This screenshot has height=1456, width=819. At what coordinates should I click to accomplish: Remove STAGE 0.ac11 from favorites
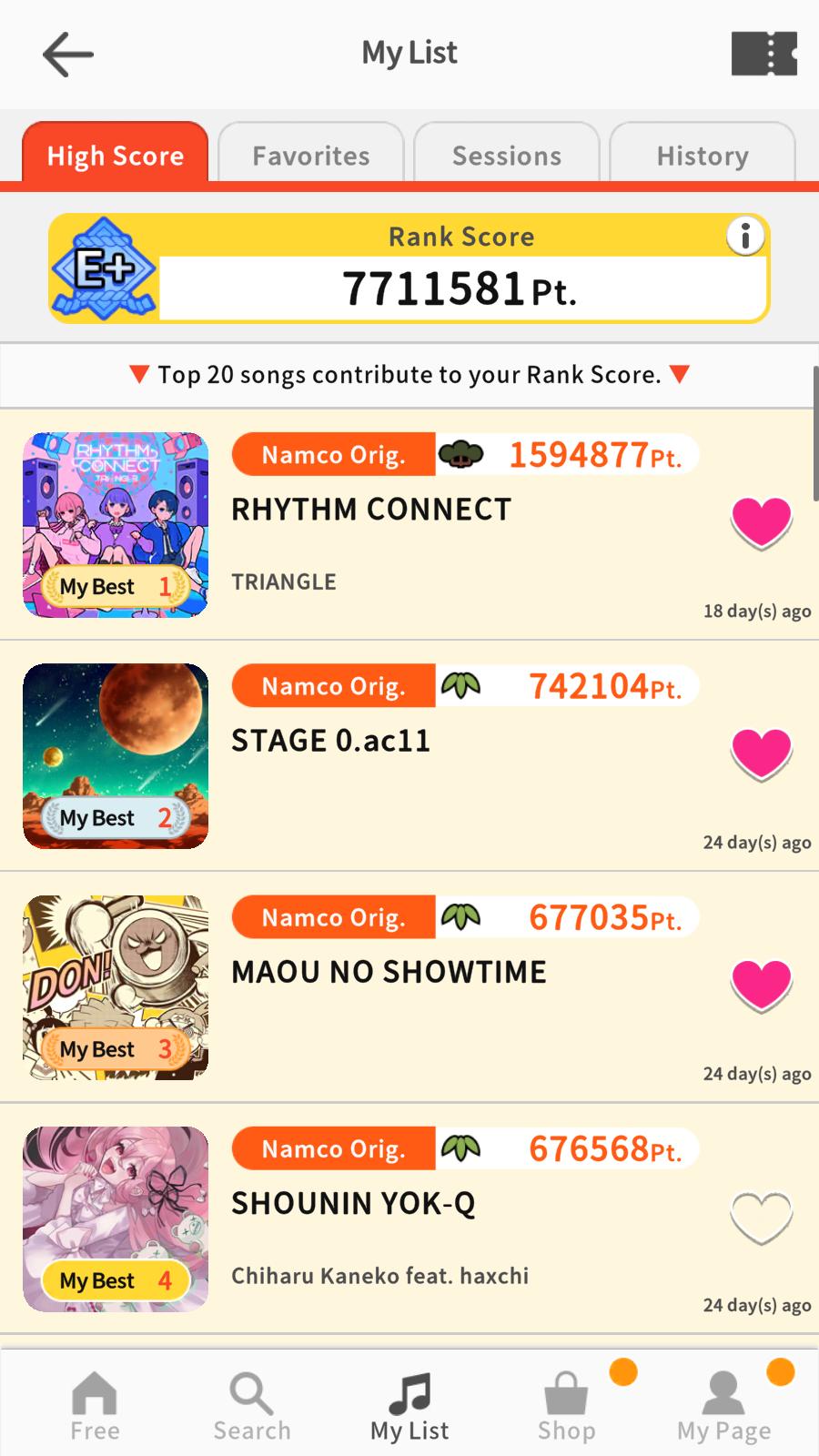pos(762,754)
